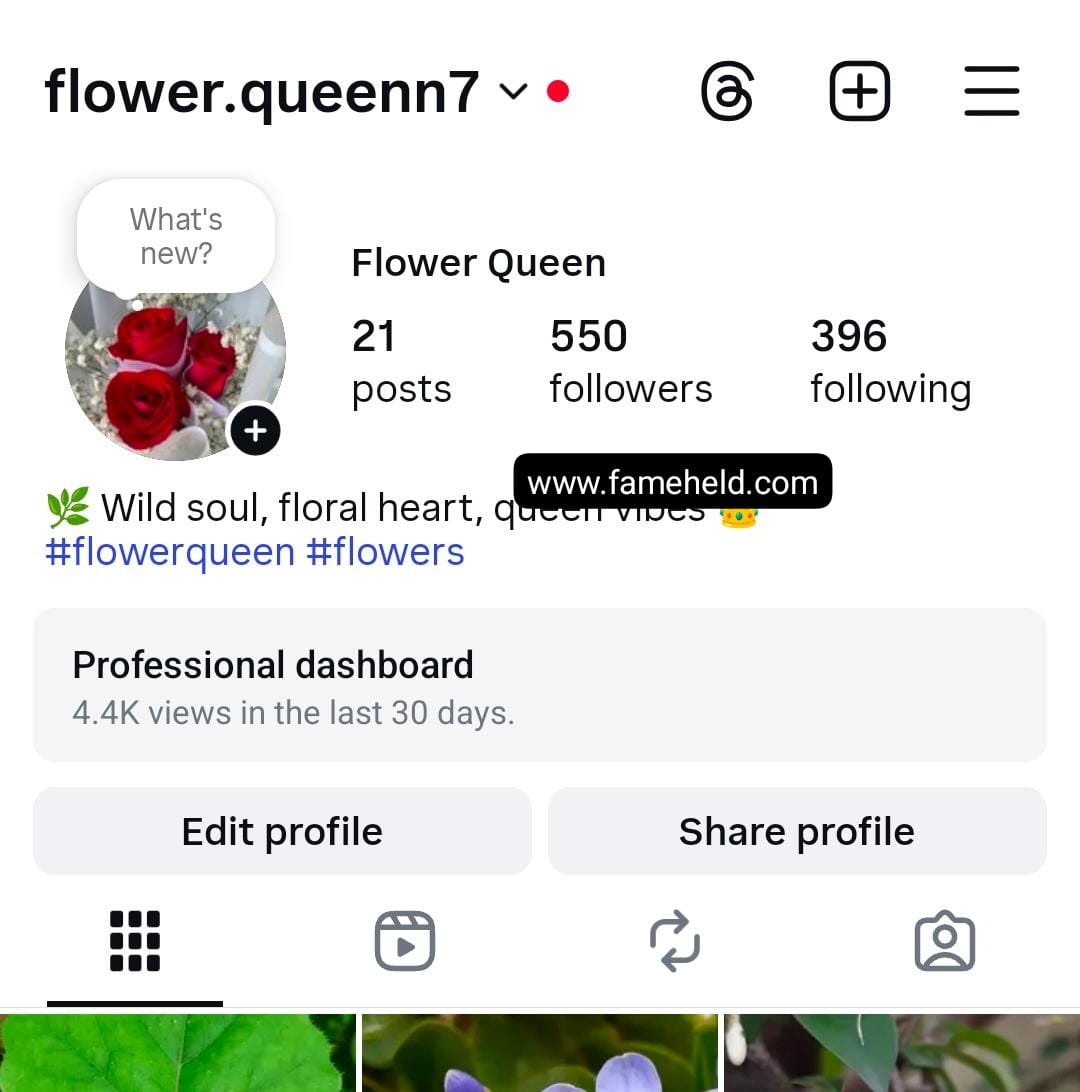Expand the username switcher chevron

coord(513,92)
